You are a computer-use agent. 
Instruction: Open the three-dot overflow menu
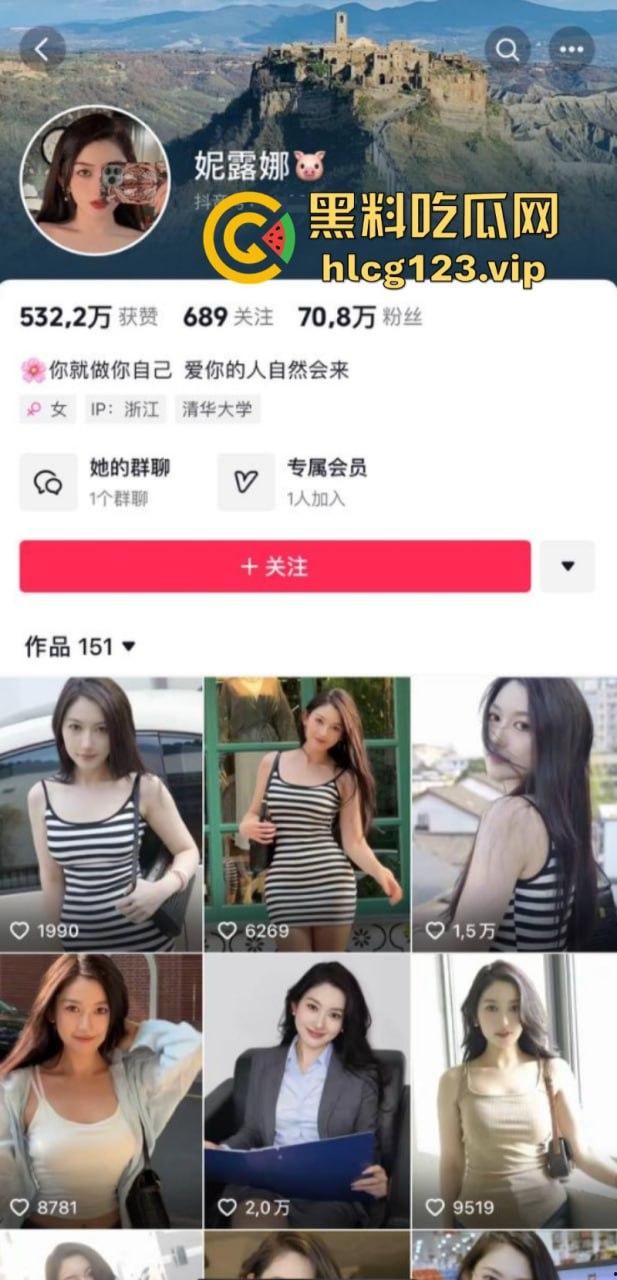572,49
